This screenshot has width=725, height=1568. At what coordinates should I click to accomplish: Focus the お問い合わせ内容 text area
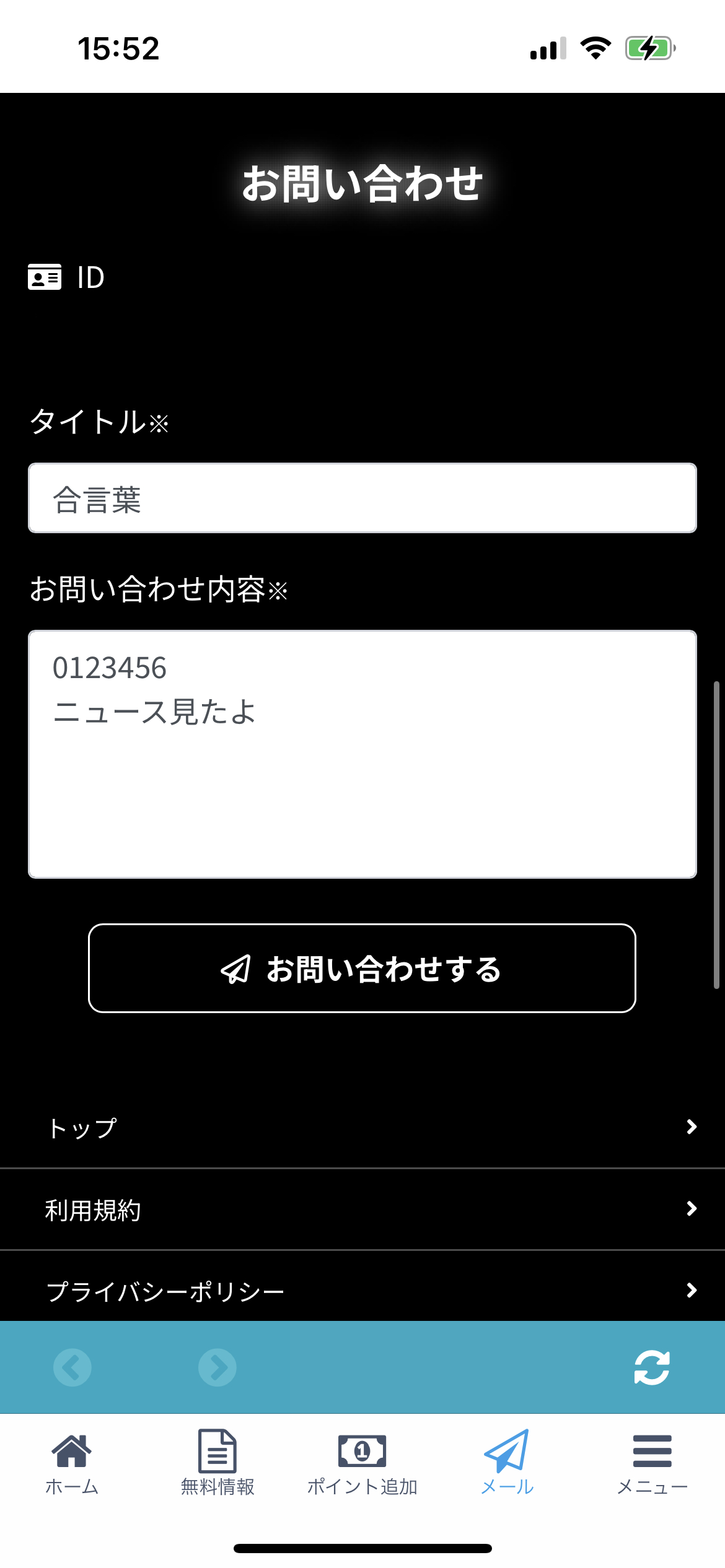[362, 754]
